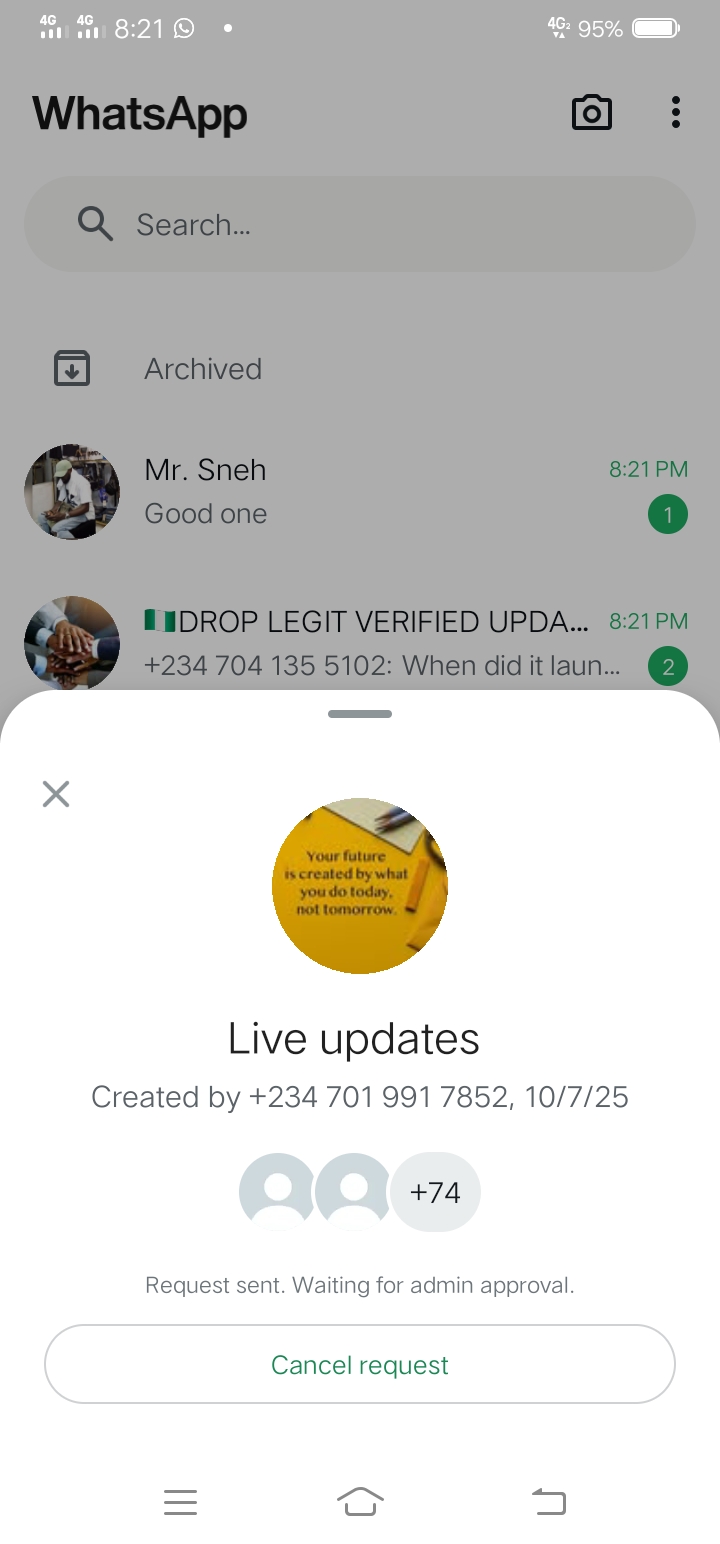720x1544 pixels.
Task: Go back using system navigation button
Action: click(x=548, y=1501)
